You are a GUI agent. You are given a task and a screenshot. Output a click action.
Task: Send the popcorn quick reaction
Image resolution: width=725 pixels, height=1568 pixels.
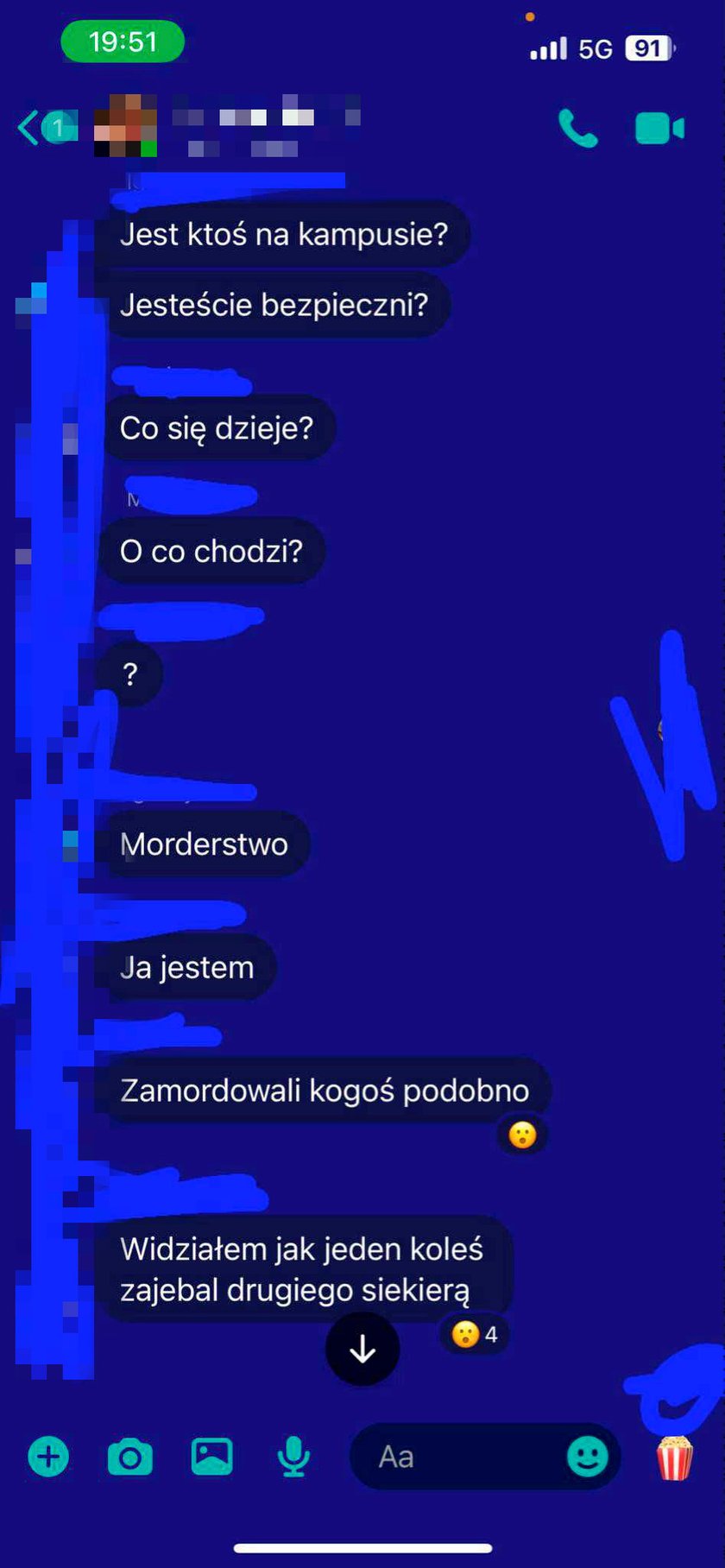click(674, 1457)
